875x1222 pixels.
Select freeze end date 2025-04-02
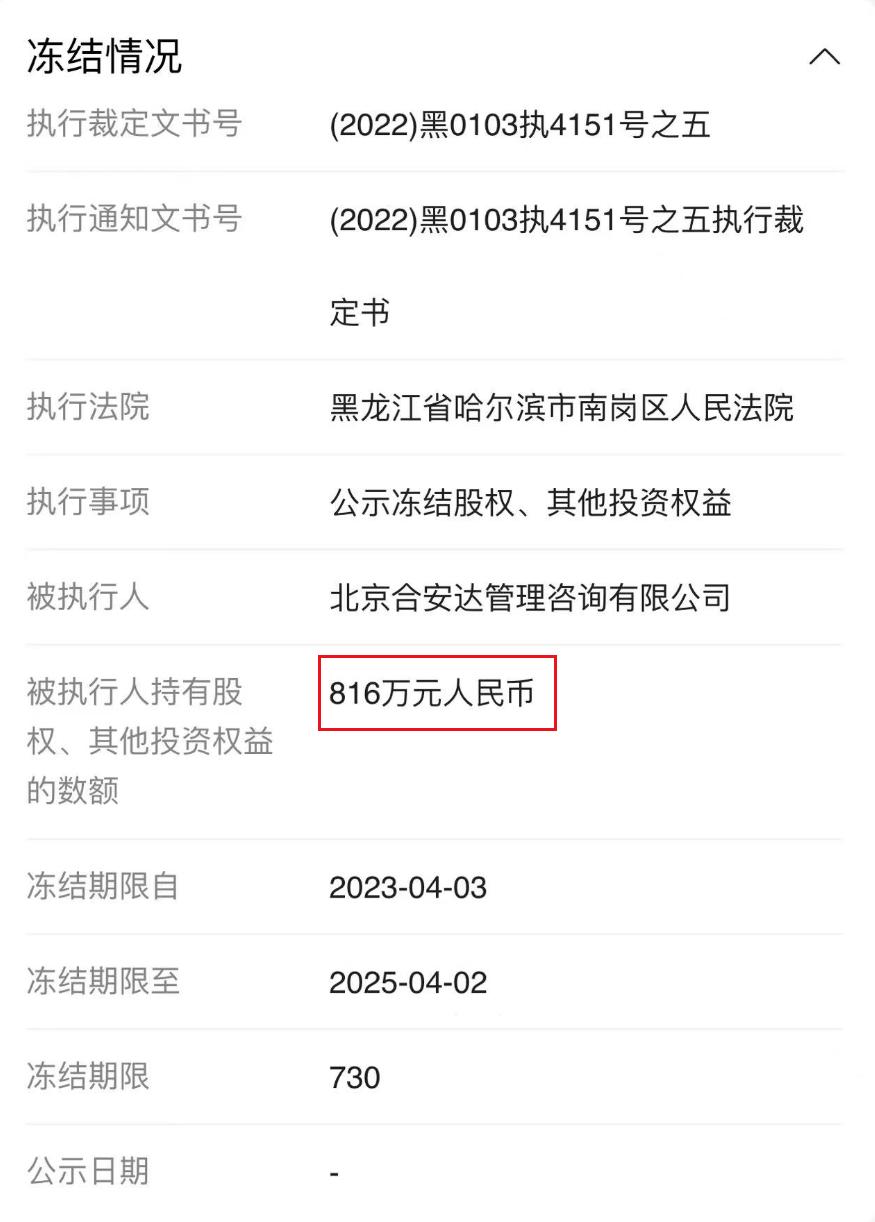click(x=405, y=981)
